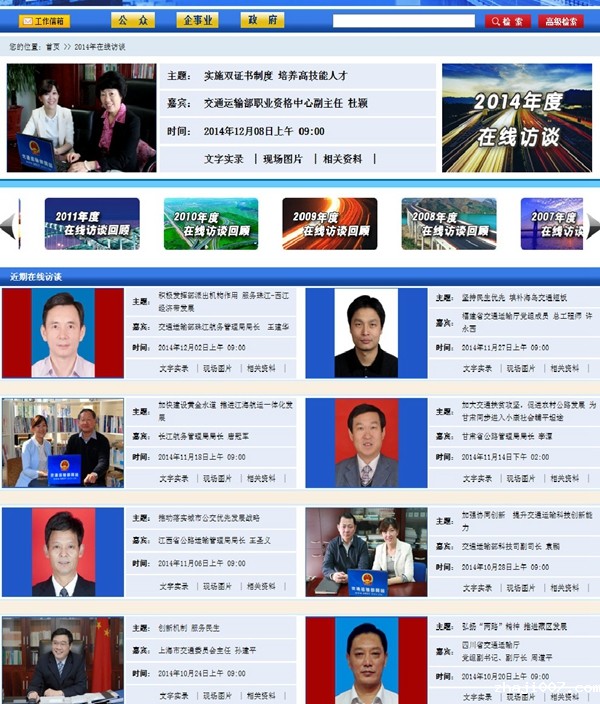The width and height of the screenshot is (600, 704).
Task: Go to 首页 in the breadcrumb
Action: click(x=52, y=47)
